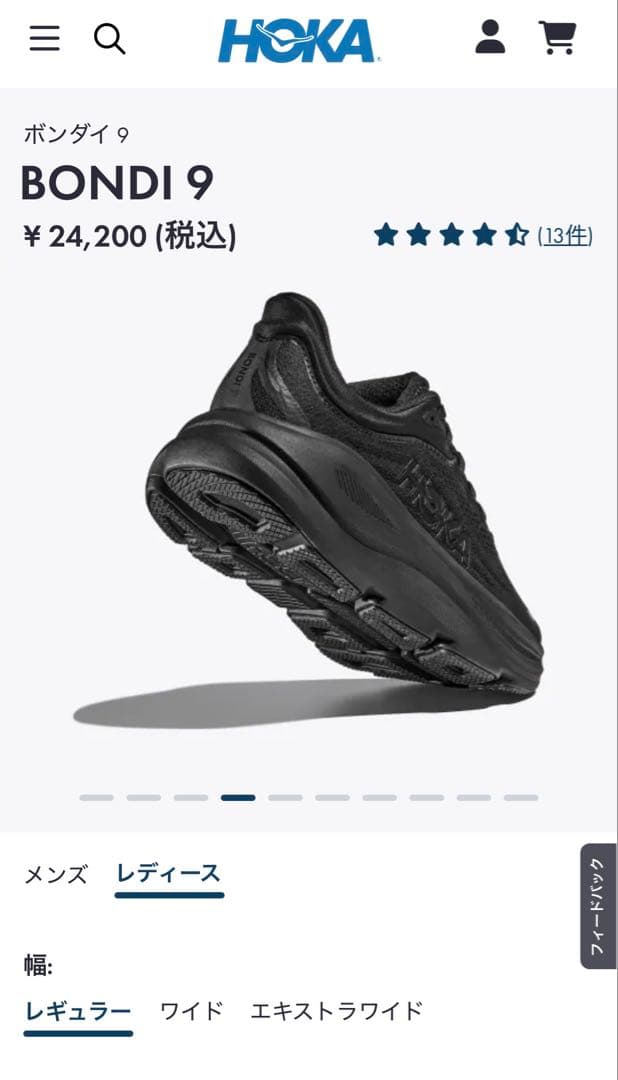The height and width of the screenshot is (1080, 618).
Task: Open the hamburger menu
Action: (44, 39)
